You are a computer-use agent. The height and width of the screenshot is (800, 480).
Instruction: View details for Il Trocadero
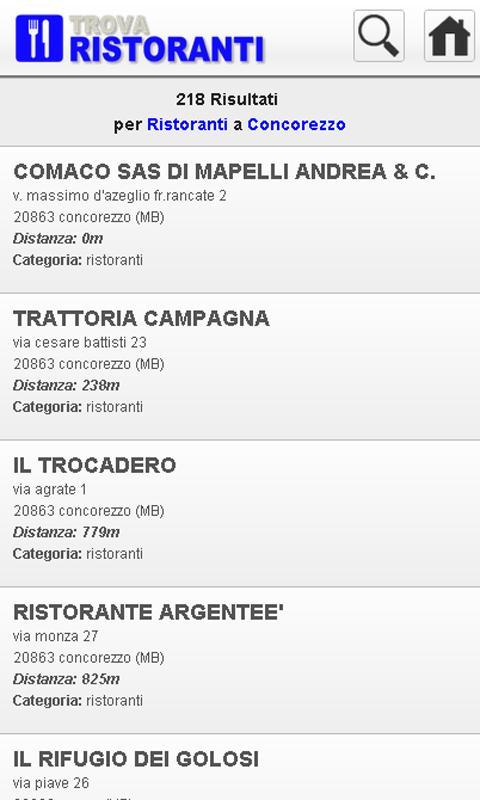tap(240, 514)
